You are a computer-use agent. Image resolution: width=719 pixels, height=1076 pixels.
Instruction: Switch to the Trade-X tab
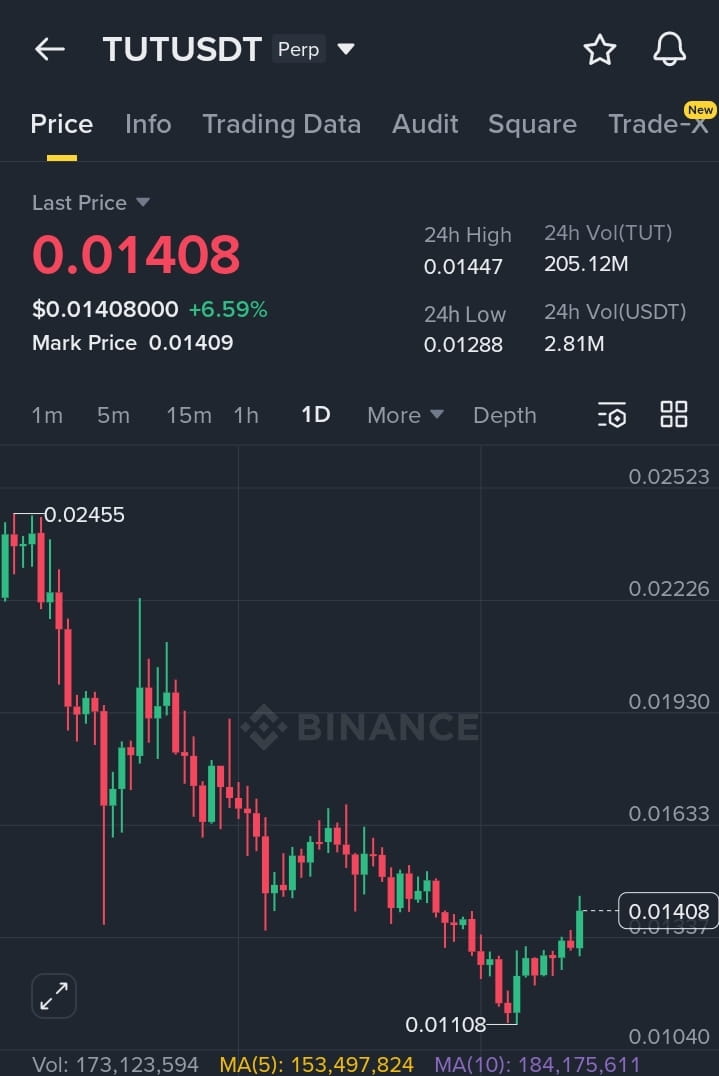(658, 124)
